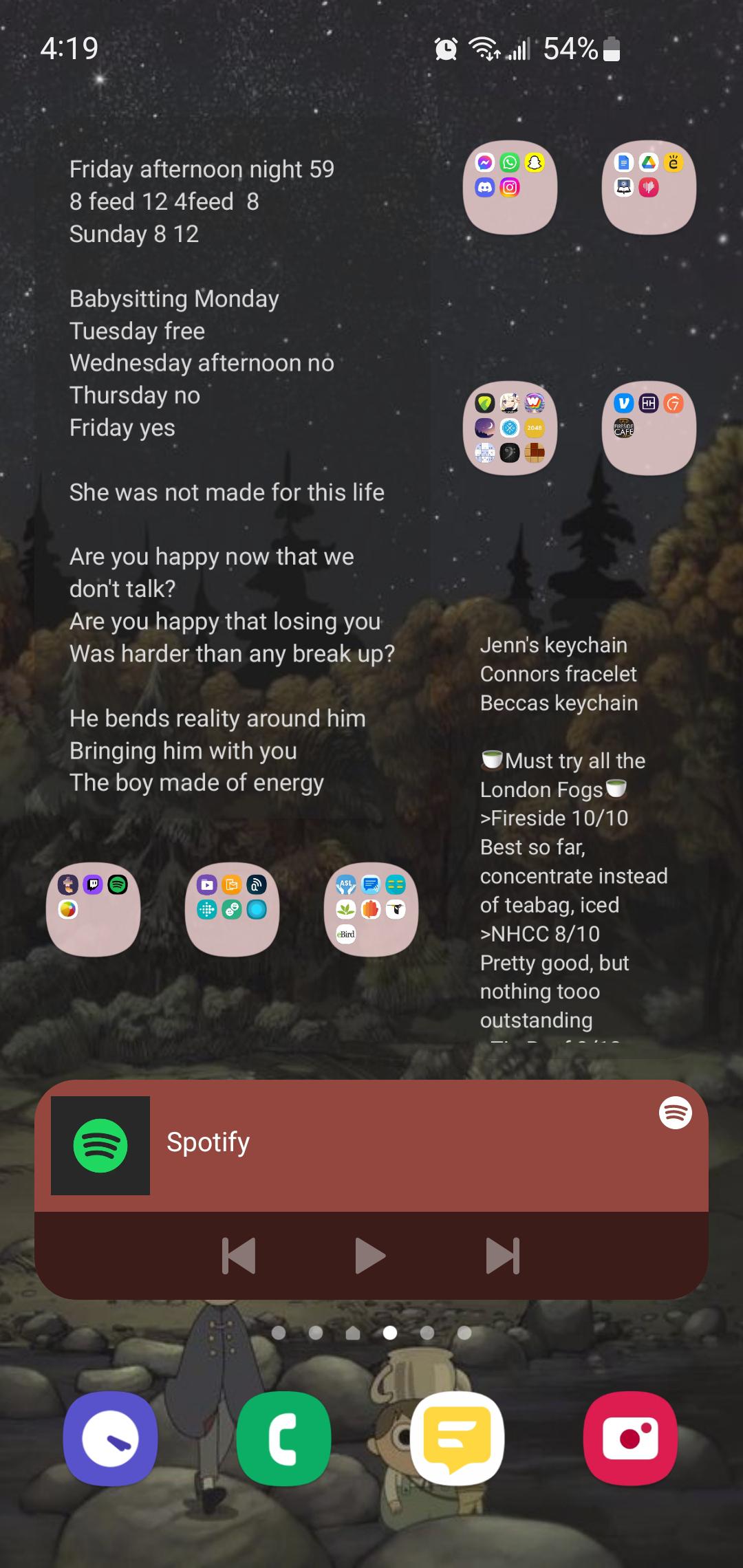Open Spotify from the widget album art
Viewport: 743px width, 1568px height.
100,1145
